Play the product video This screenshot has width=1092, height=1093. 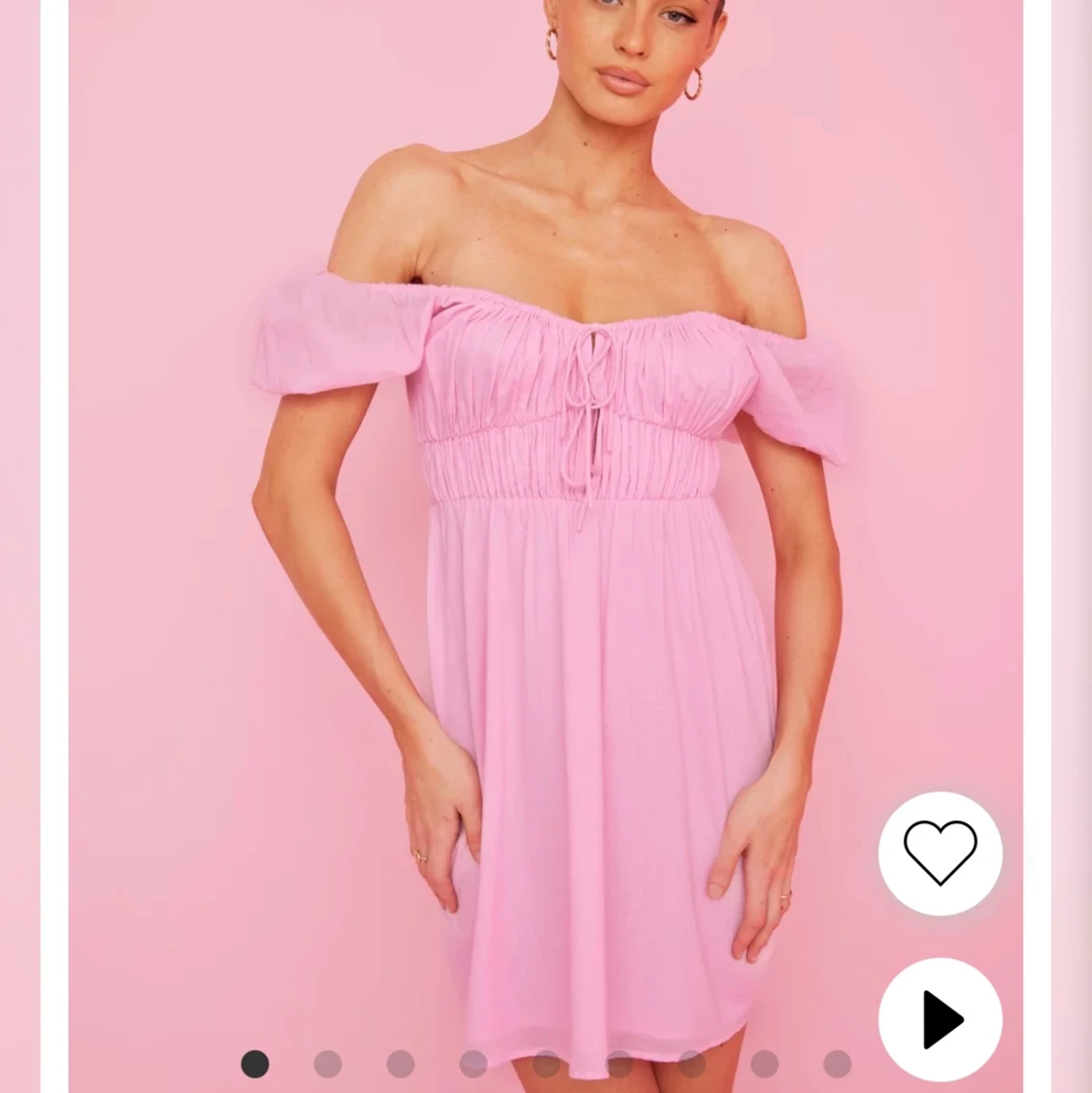tap(940, 1019)
